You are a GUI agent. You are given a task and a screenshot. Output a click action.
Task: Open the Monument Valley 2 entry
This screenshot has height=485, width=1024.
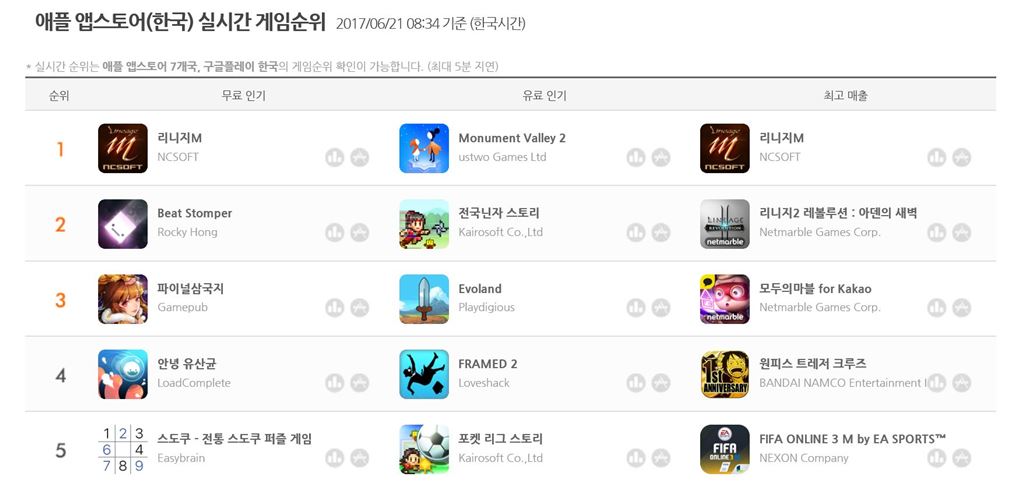pyautogui.click(x=511, y=138)
